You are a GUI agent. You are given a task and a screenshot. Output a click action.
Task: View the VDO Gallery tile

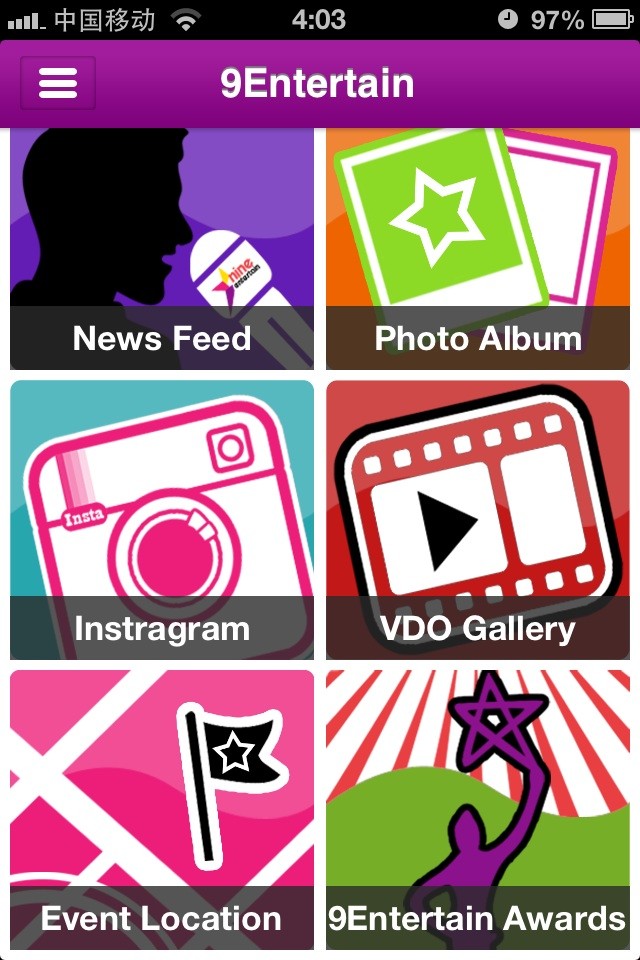coord(478,520)
